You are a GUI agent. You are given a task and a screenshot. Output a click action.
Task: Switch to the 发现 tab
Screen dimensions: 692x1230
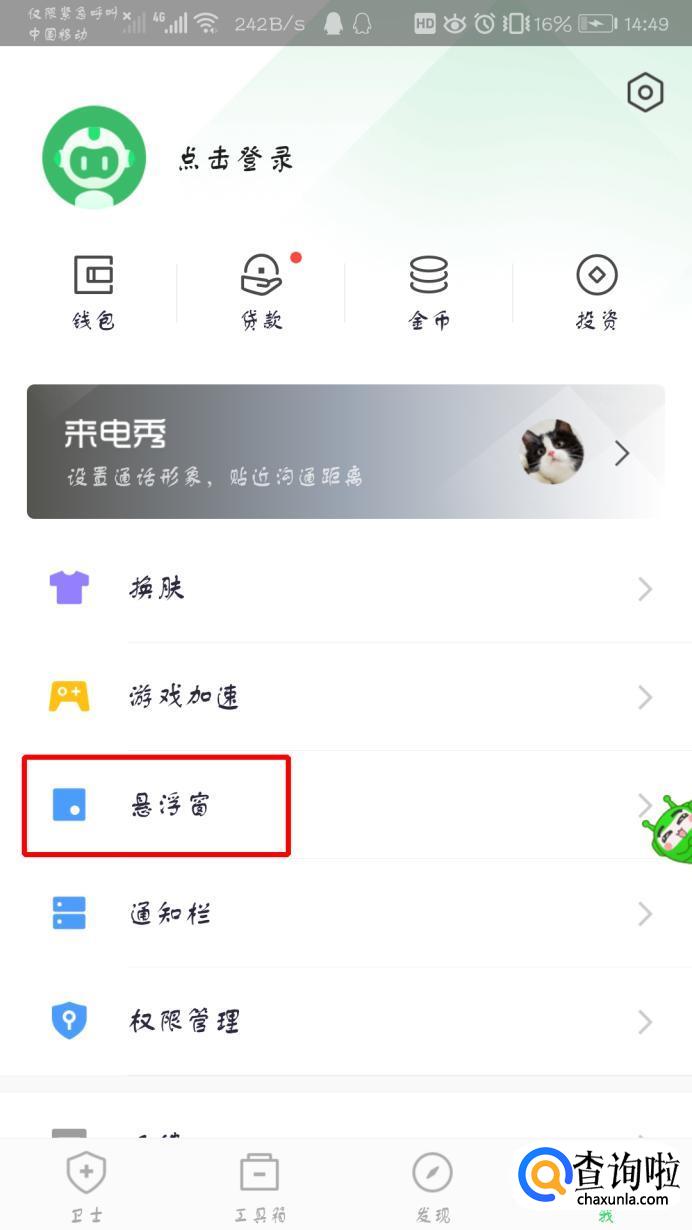coord(433,1187)
